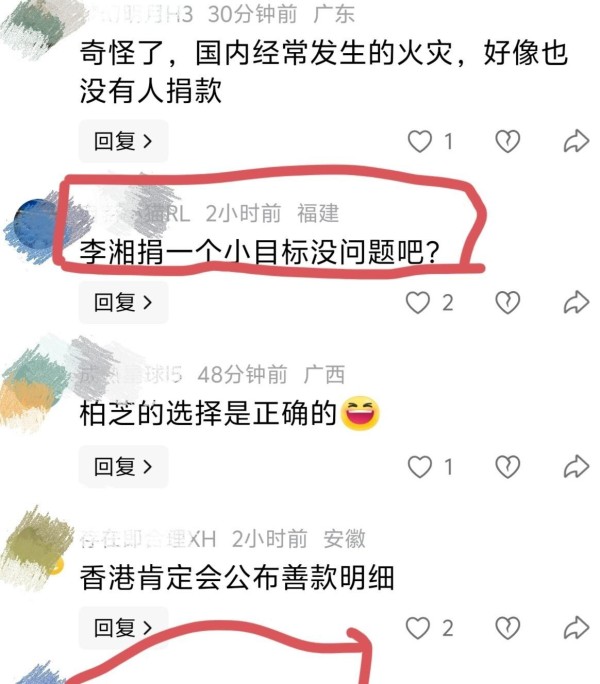Reply to the comment 李湘捐一个小目标没问题吧

[x=123, y=302]
